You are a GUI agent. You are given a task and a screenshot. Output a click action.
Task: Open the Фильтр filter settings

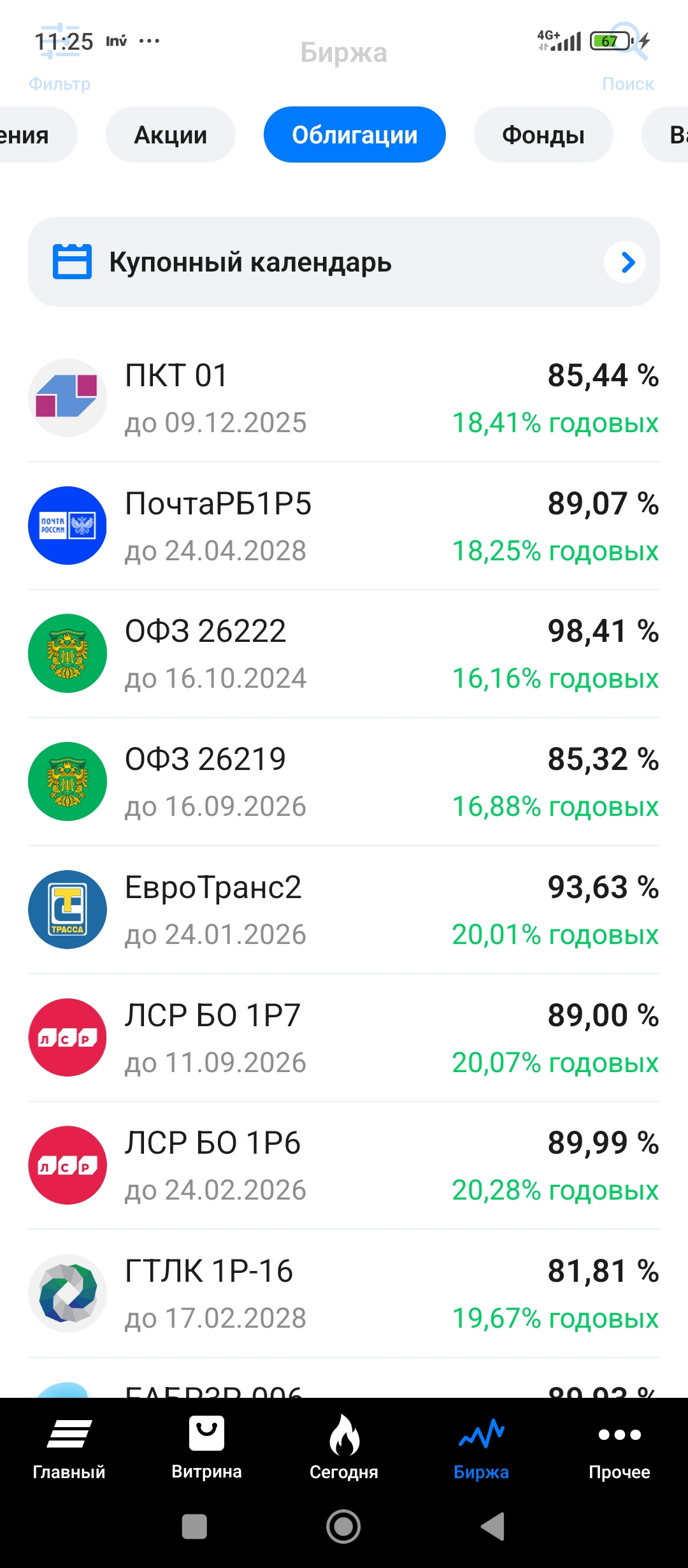point(60,59)
